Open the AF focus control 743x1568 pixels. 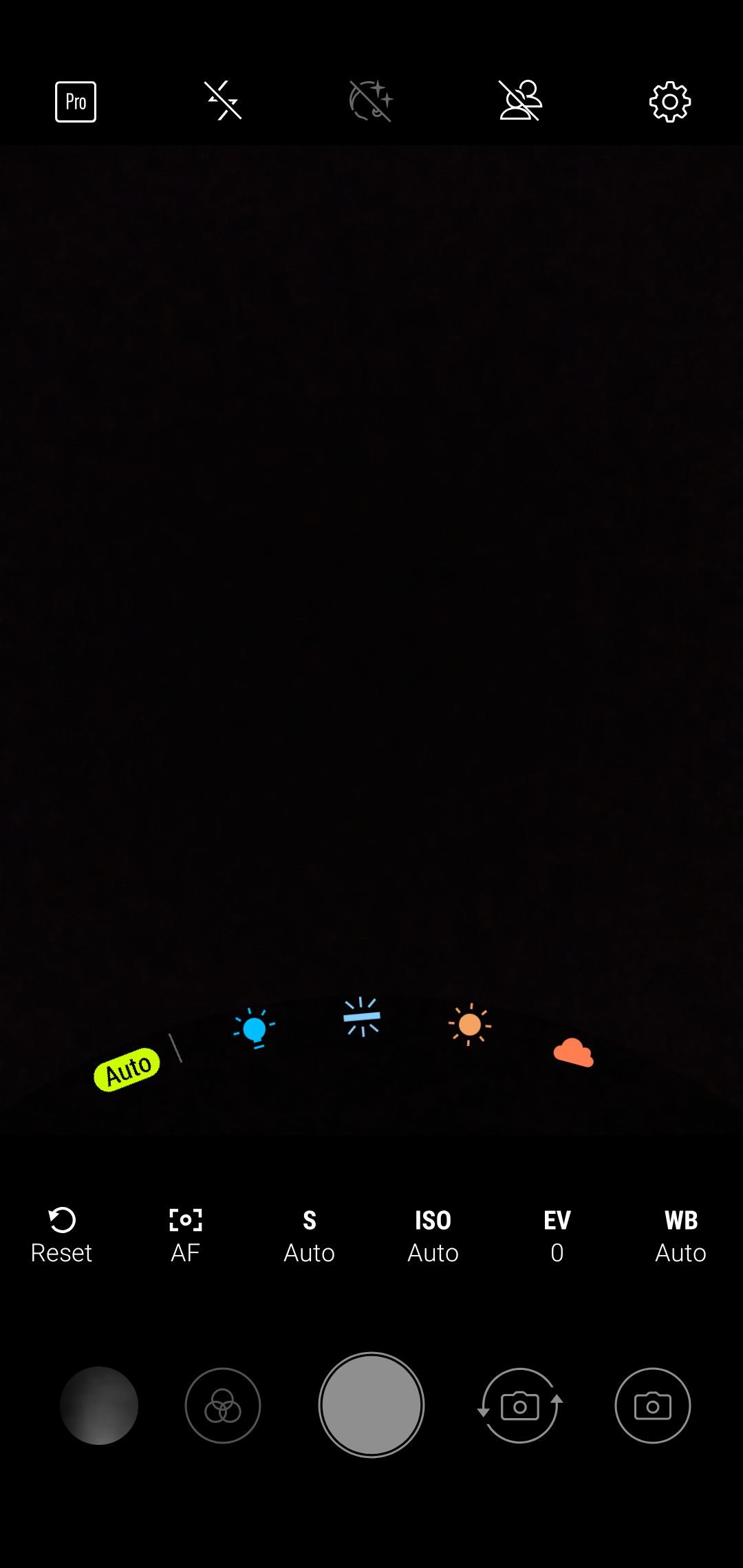(186, 1237)
